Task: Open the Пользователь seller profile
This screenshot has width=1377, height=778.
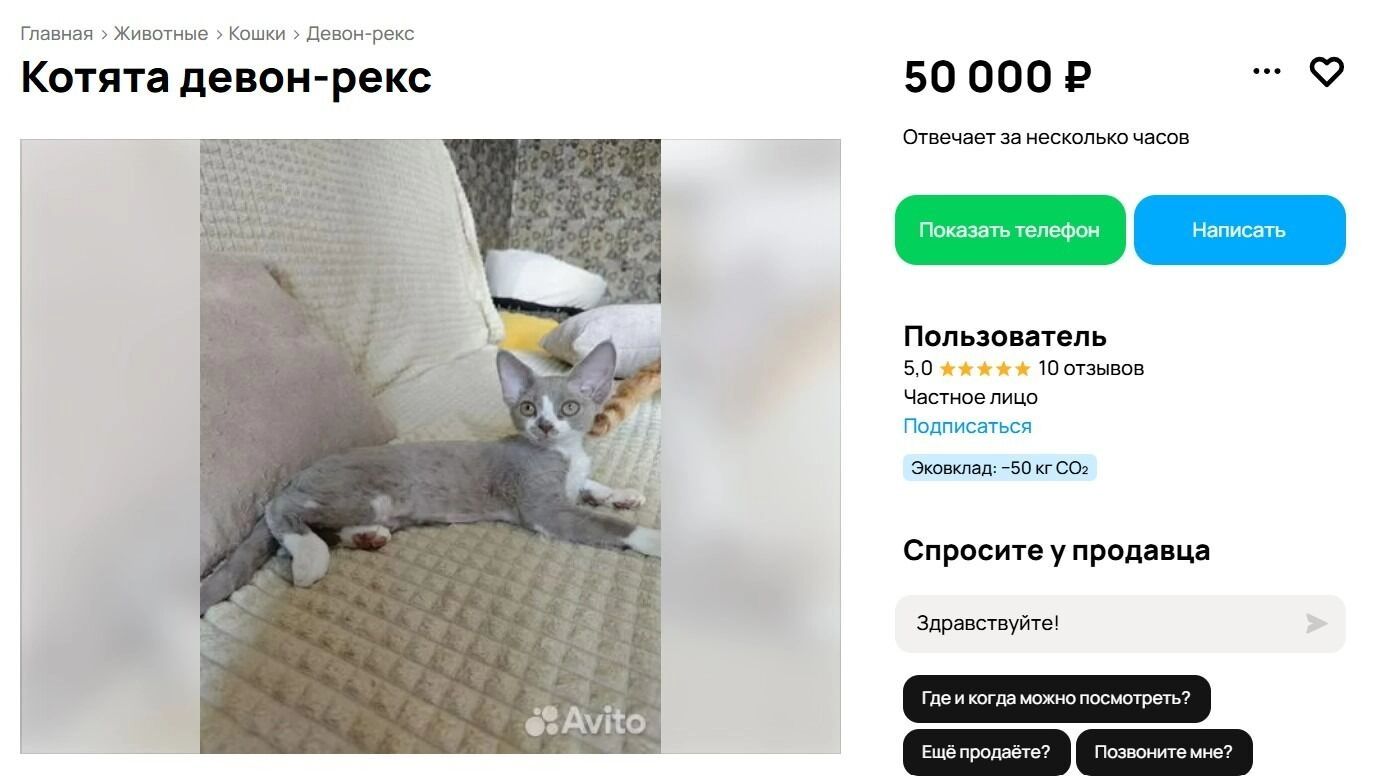Action: 1004,336
